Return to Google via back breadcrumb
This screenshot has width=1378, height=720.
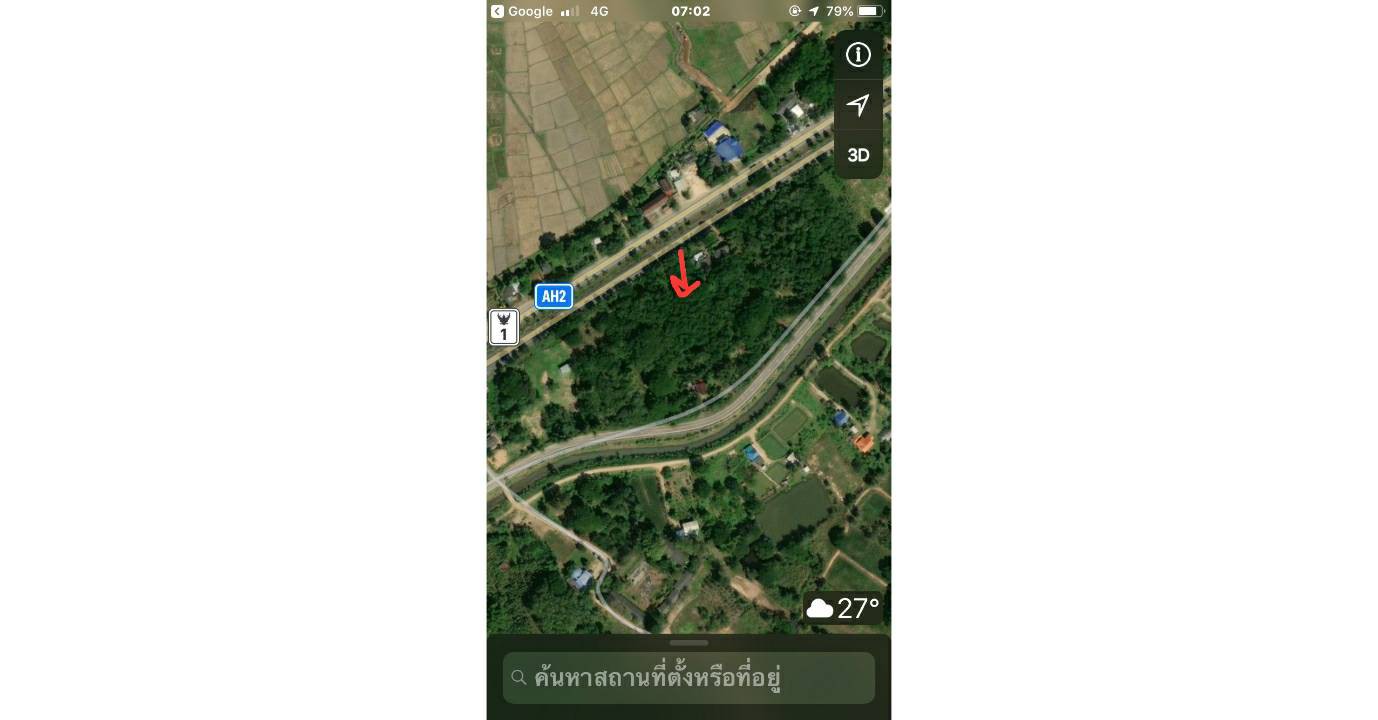[x=521, y=11]
